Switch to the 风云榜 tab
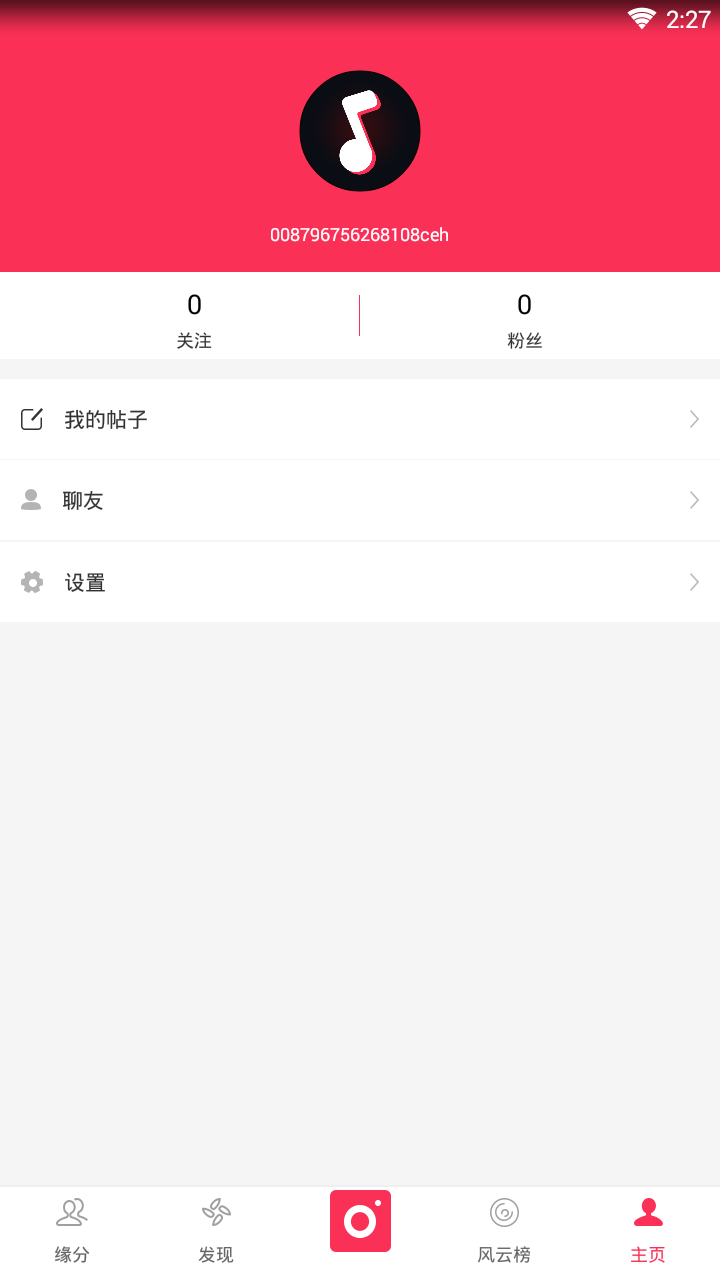Viewport: 720px width, 1280px height. [x=504, y=1232]
